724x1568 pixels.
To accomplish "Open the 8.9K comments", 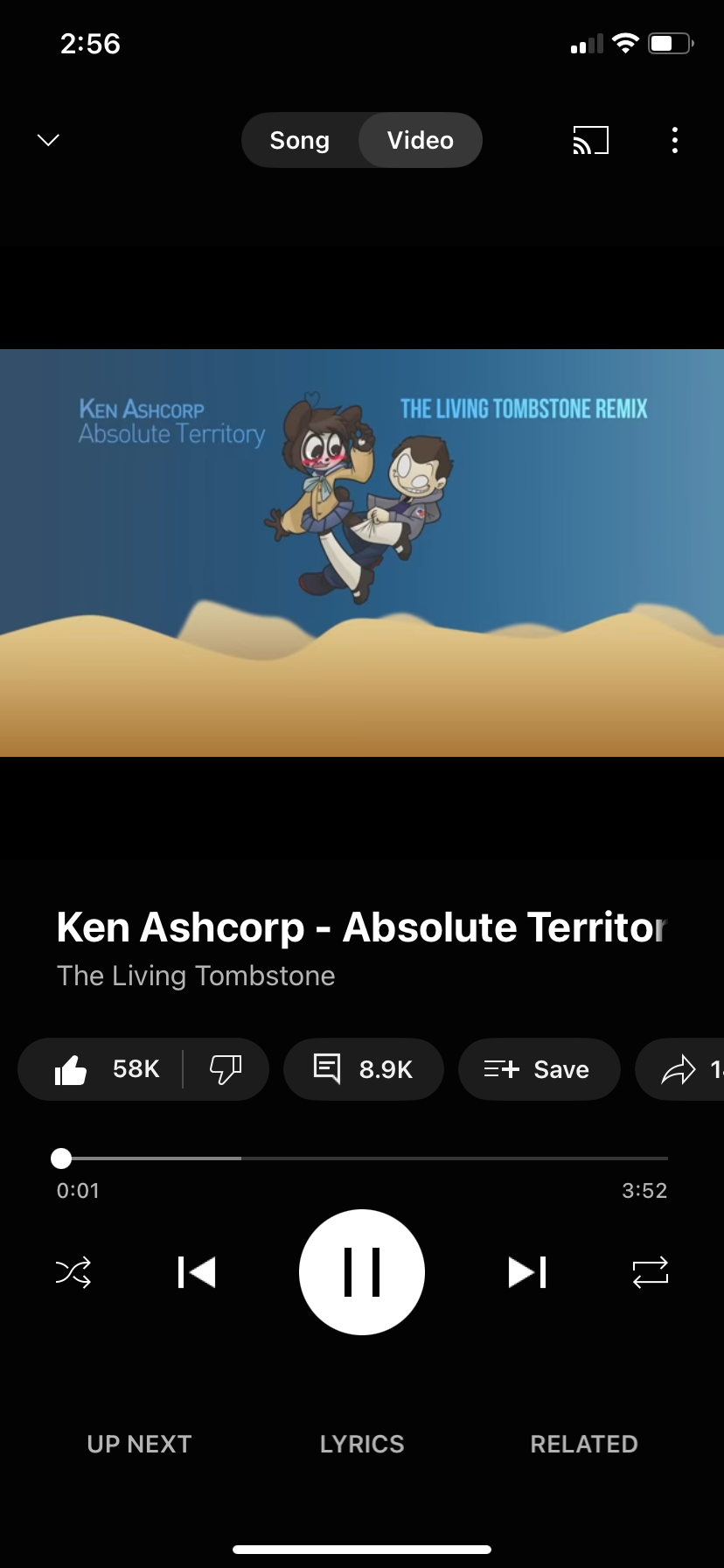I will pyautogui.click(x=363, y=1069).
